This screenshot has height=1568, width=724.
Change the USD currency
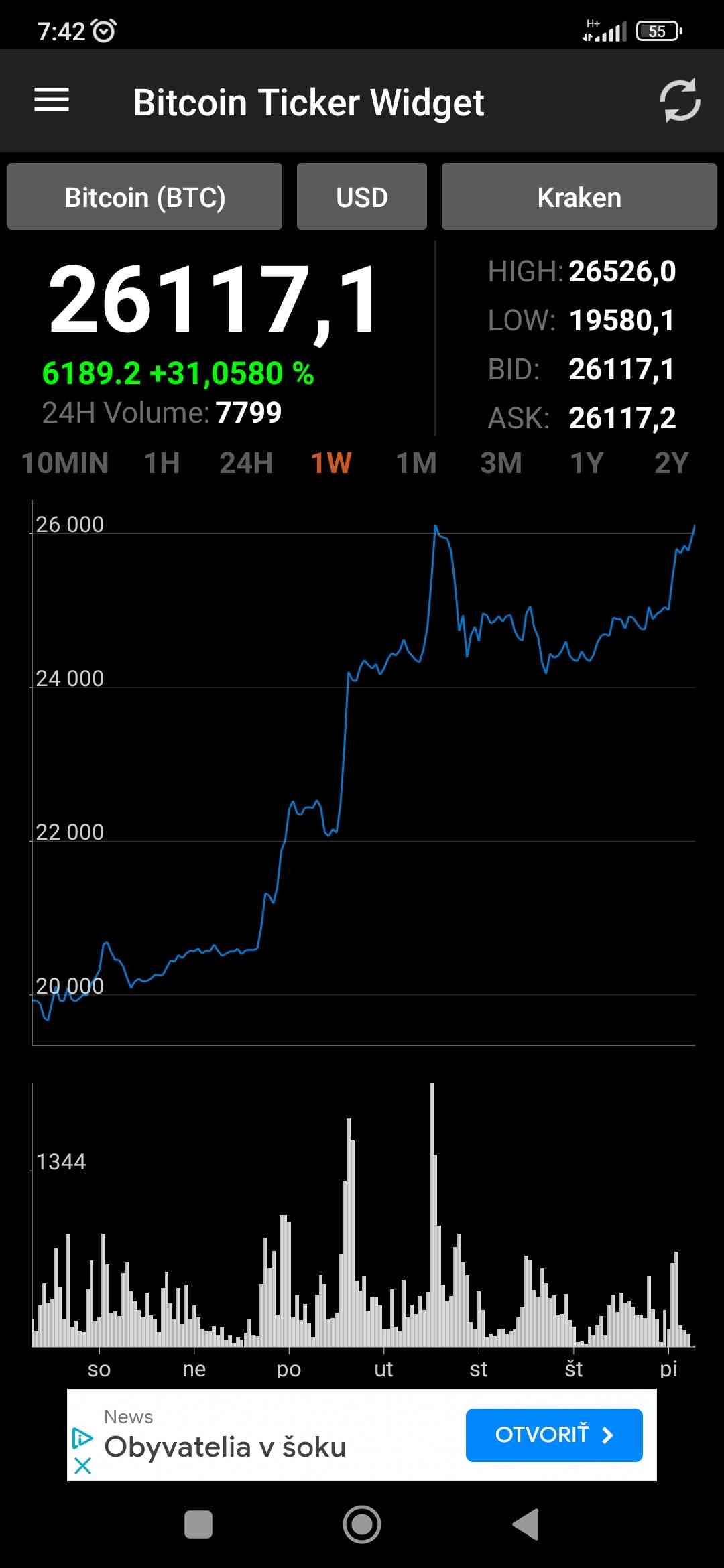tap(362, 197)
